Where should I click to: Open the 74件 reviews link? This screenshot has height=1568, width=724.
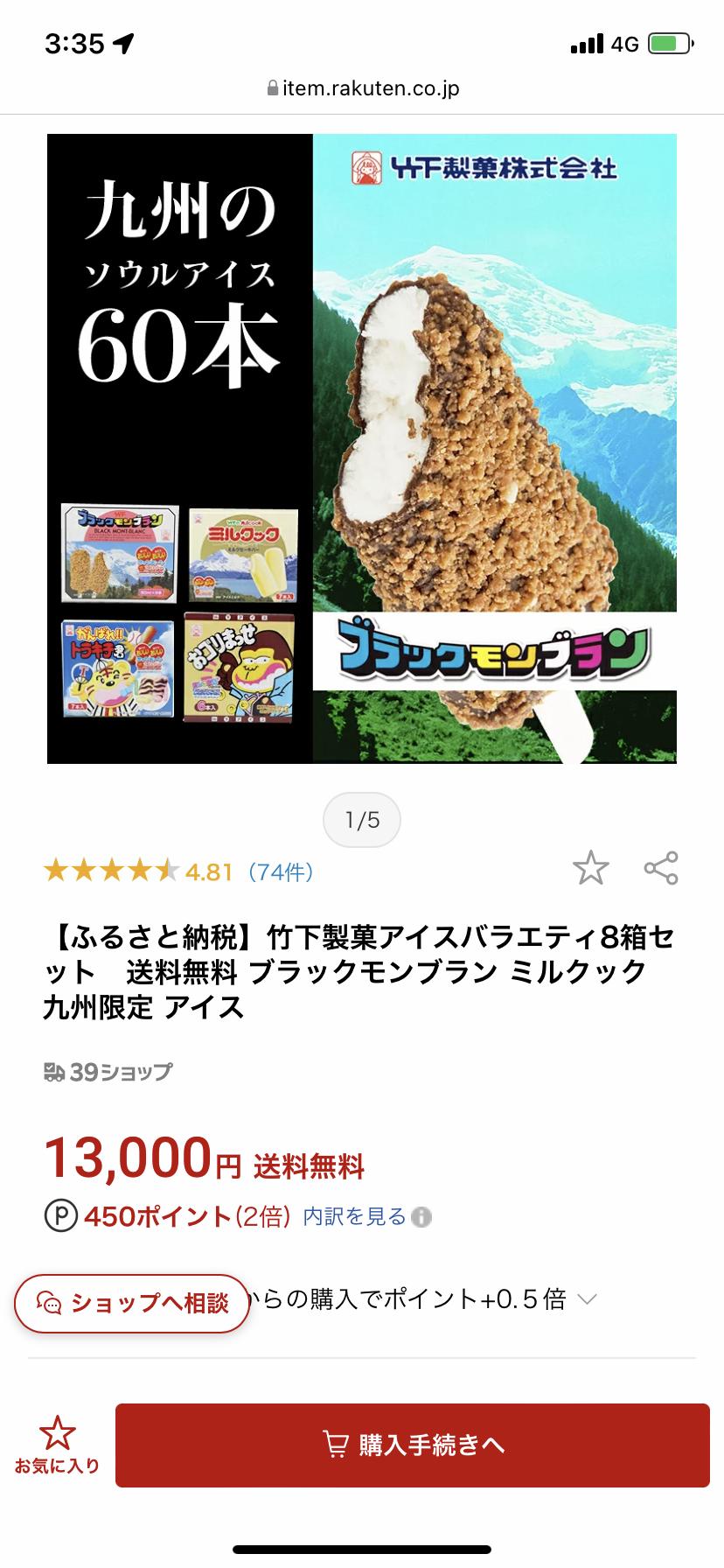tap(280, 871)
